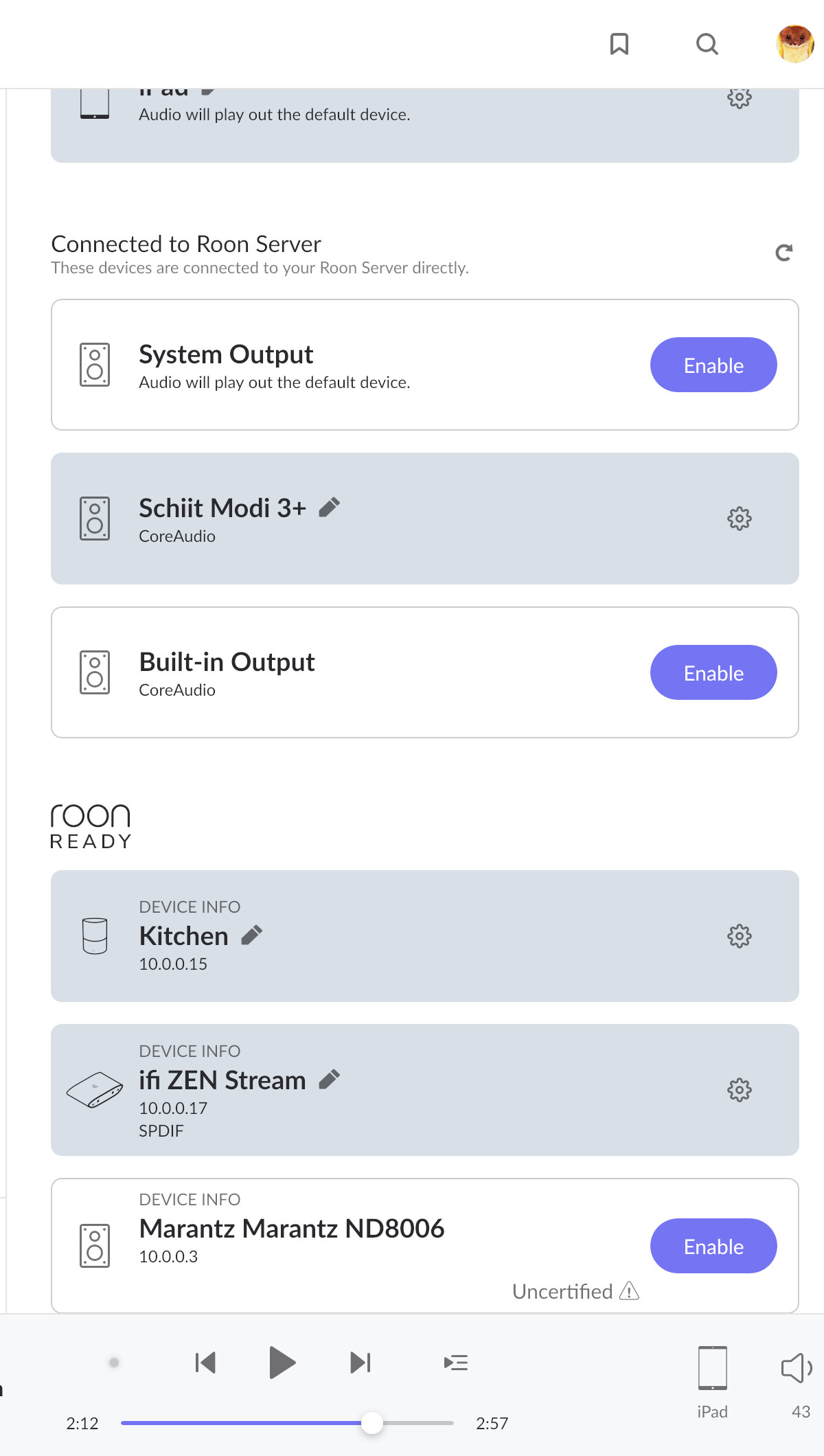Enable System Output
Image resolution: width=824 pixels, height=1456 pixels.
pyautogui.click(x=713, y=365)
